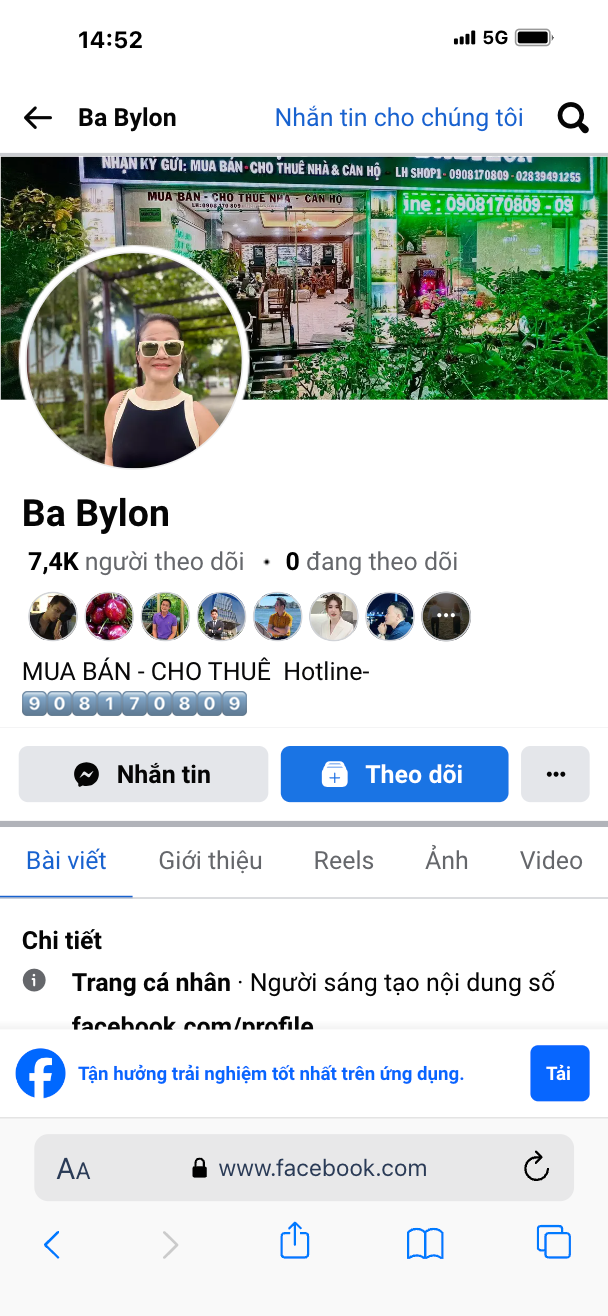
Task: Tap 'Nhắn tin cho chúng tôi' link
Action: 399,118
